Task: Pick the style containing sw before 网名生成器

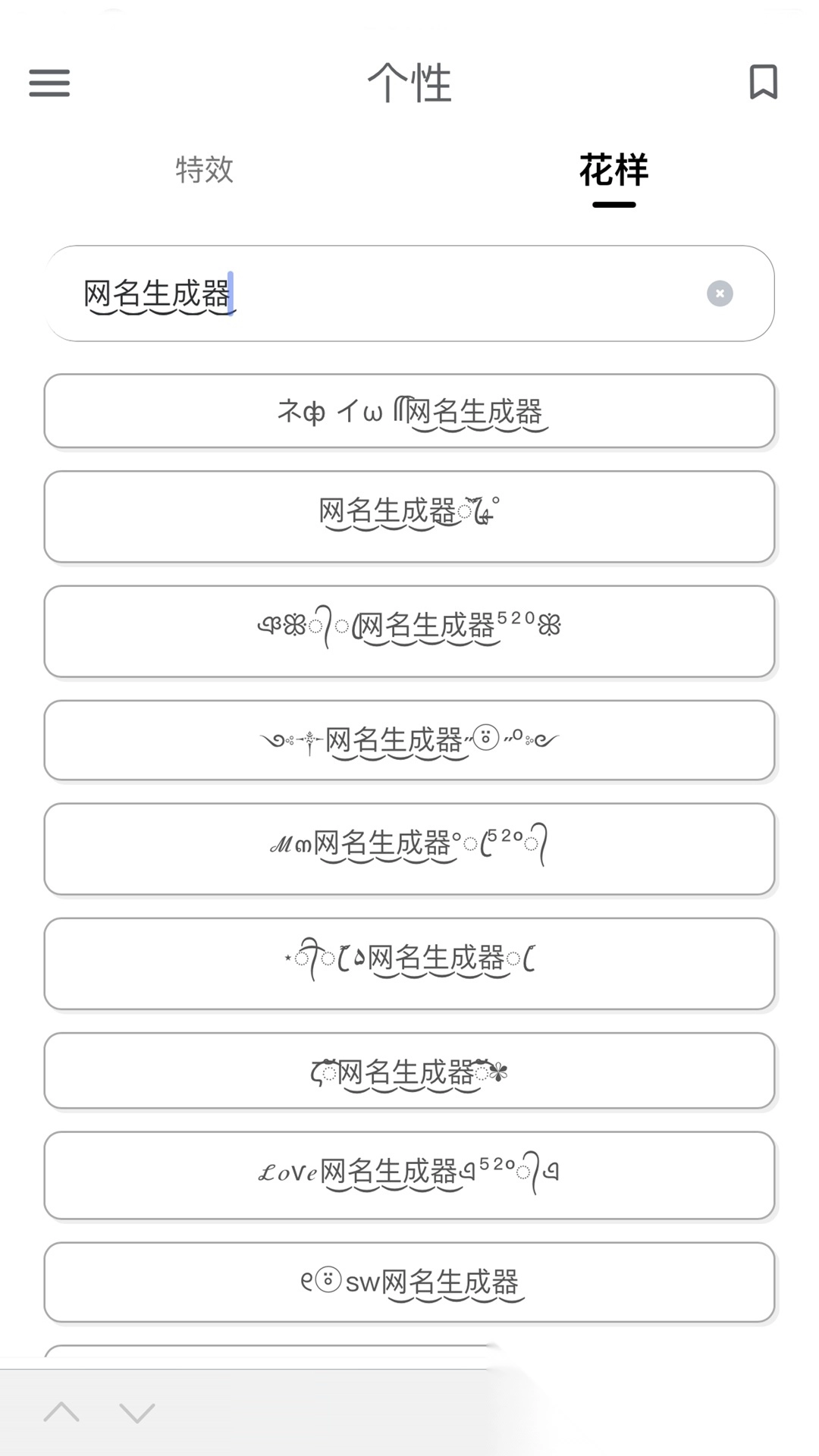Action: point(409,1282)
